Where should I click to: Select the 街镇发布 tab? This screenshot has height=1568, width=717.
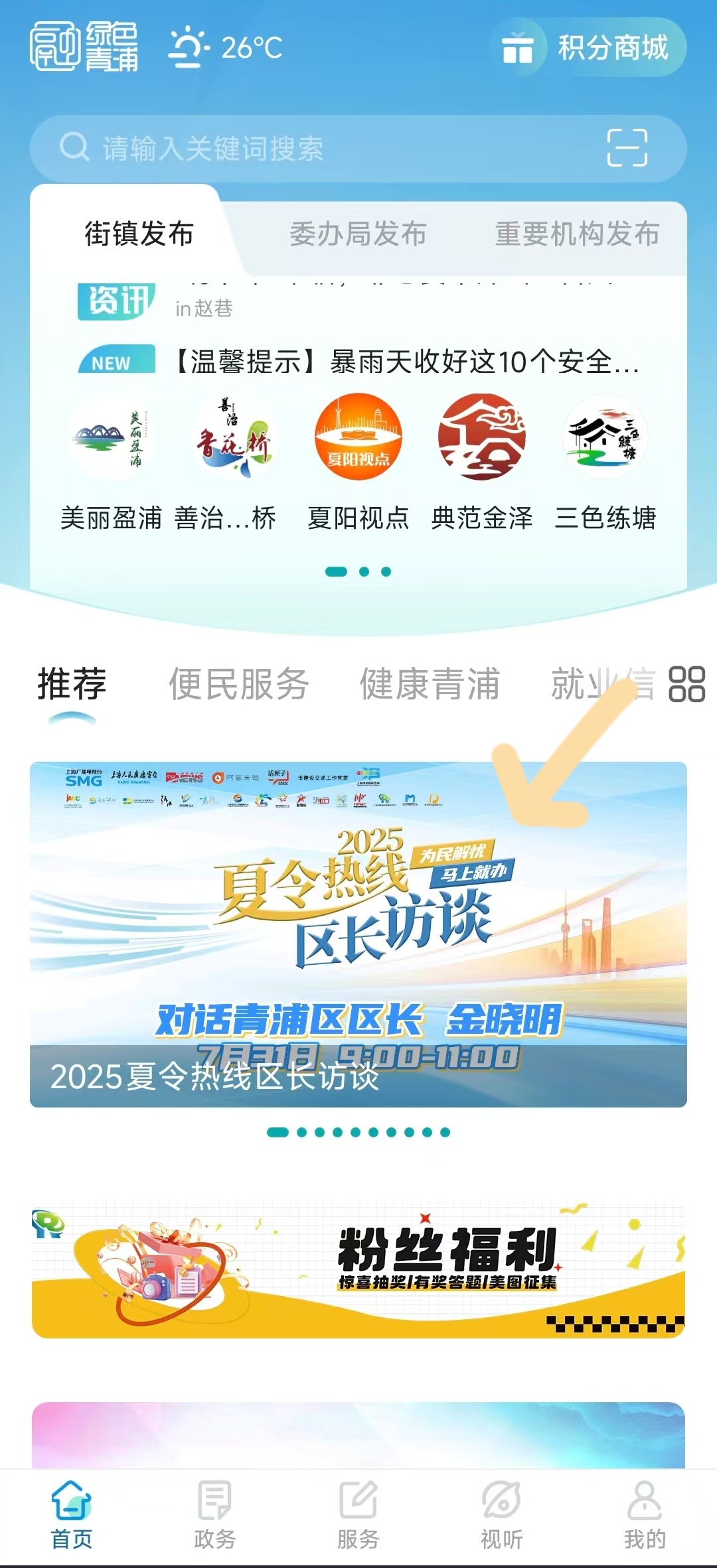138,234
